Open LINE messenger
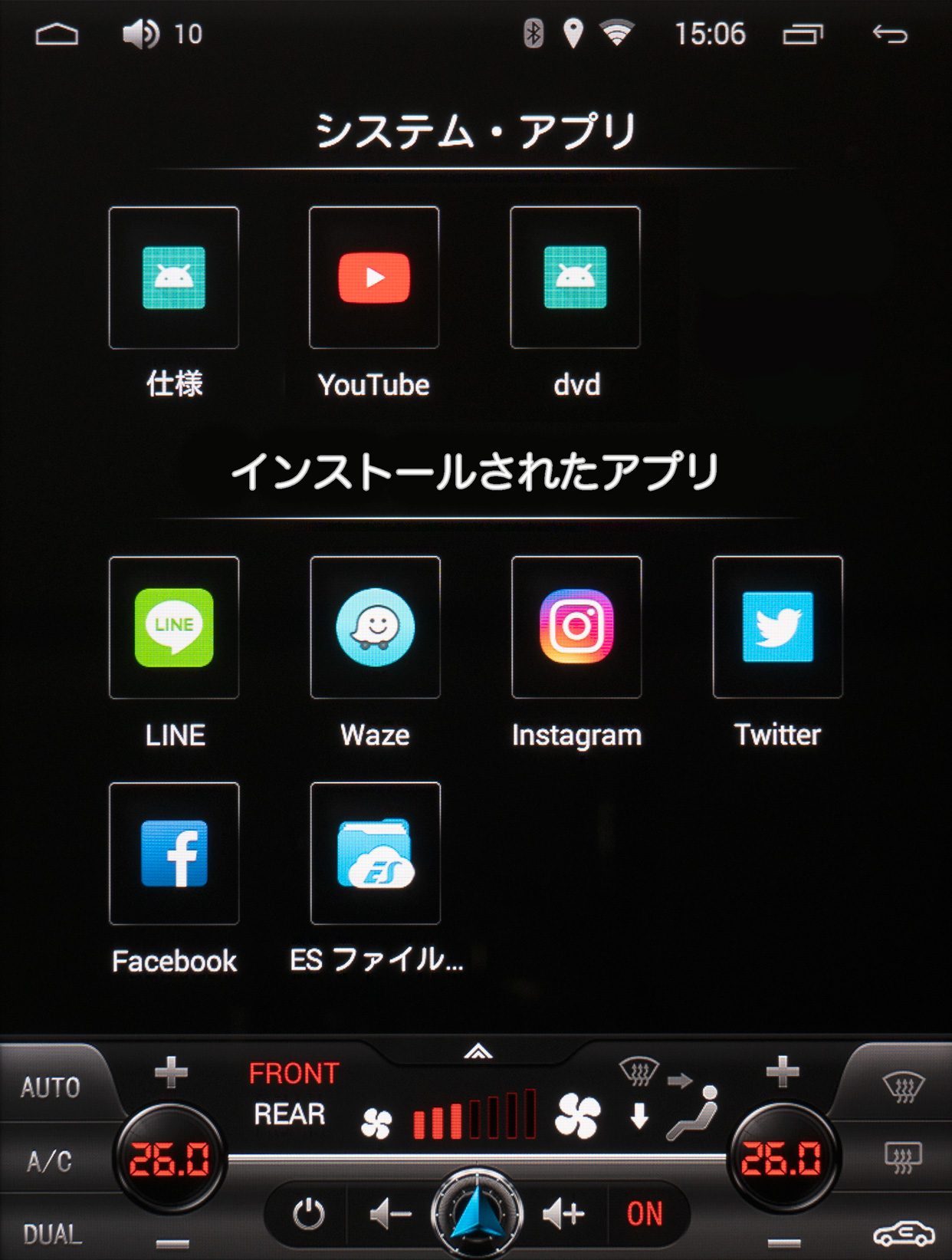This screenshot has height=1260, width=952. 174,627
